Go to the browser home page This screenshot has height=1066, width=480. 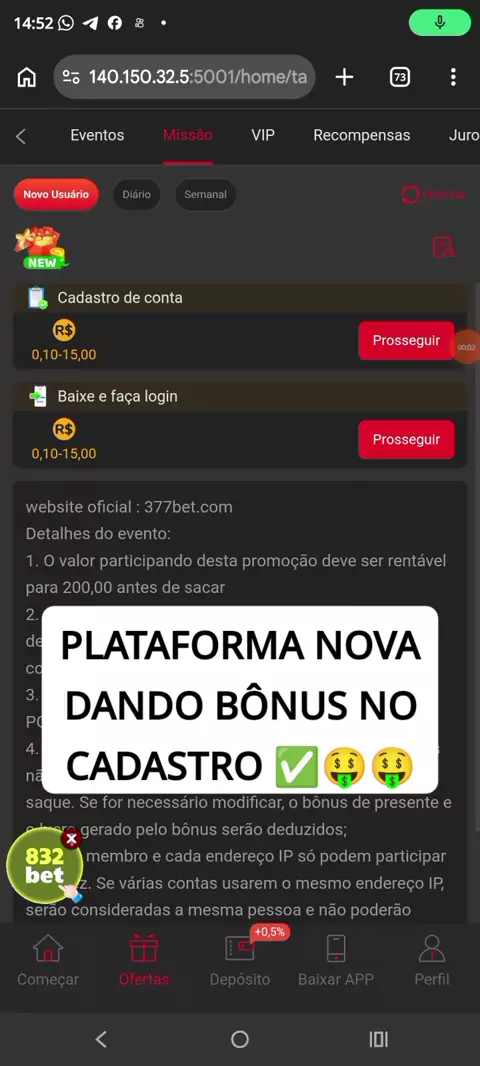[27, 78]
